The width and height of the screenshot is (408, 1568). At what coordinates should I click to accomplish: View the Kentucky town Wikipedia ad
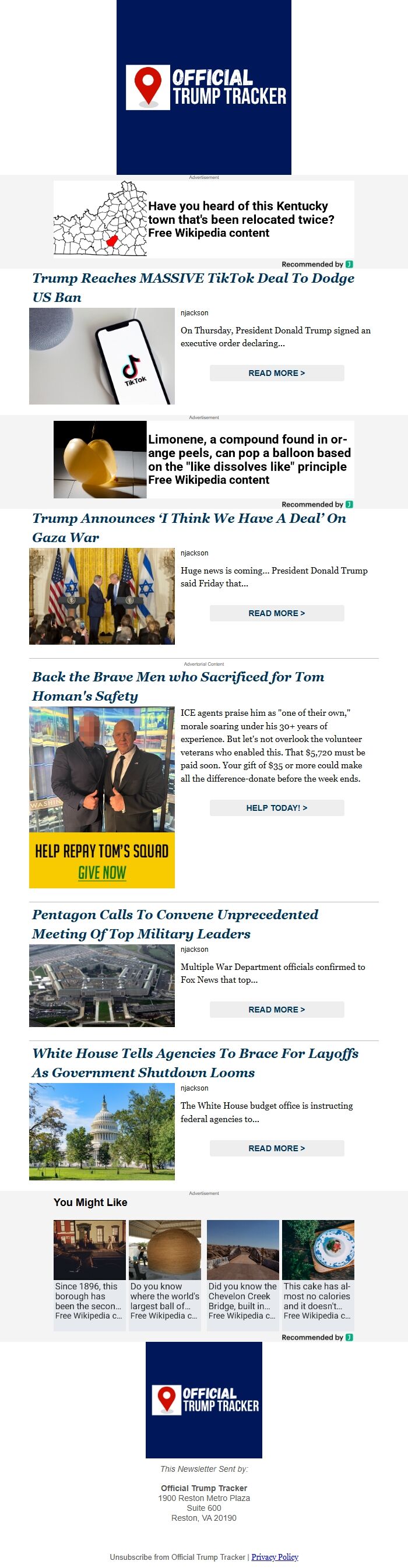point(203,220)
